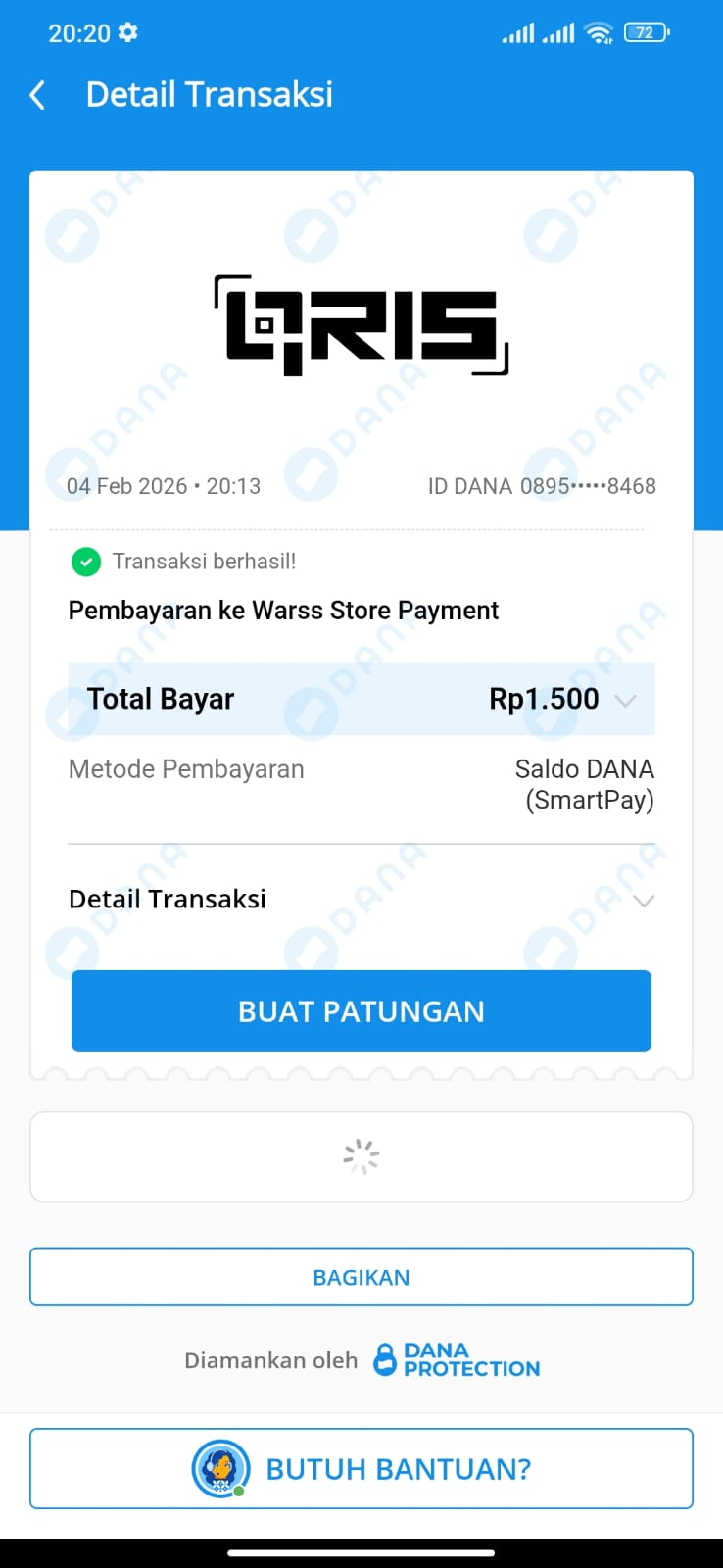Go back from Detail Transaksi

(38, 95)
